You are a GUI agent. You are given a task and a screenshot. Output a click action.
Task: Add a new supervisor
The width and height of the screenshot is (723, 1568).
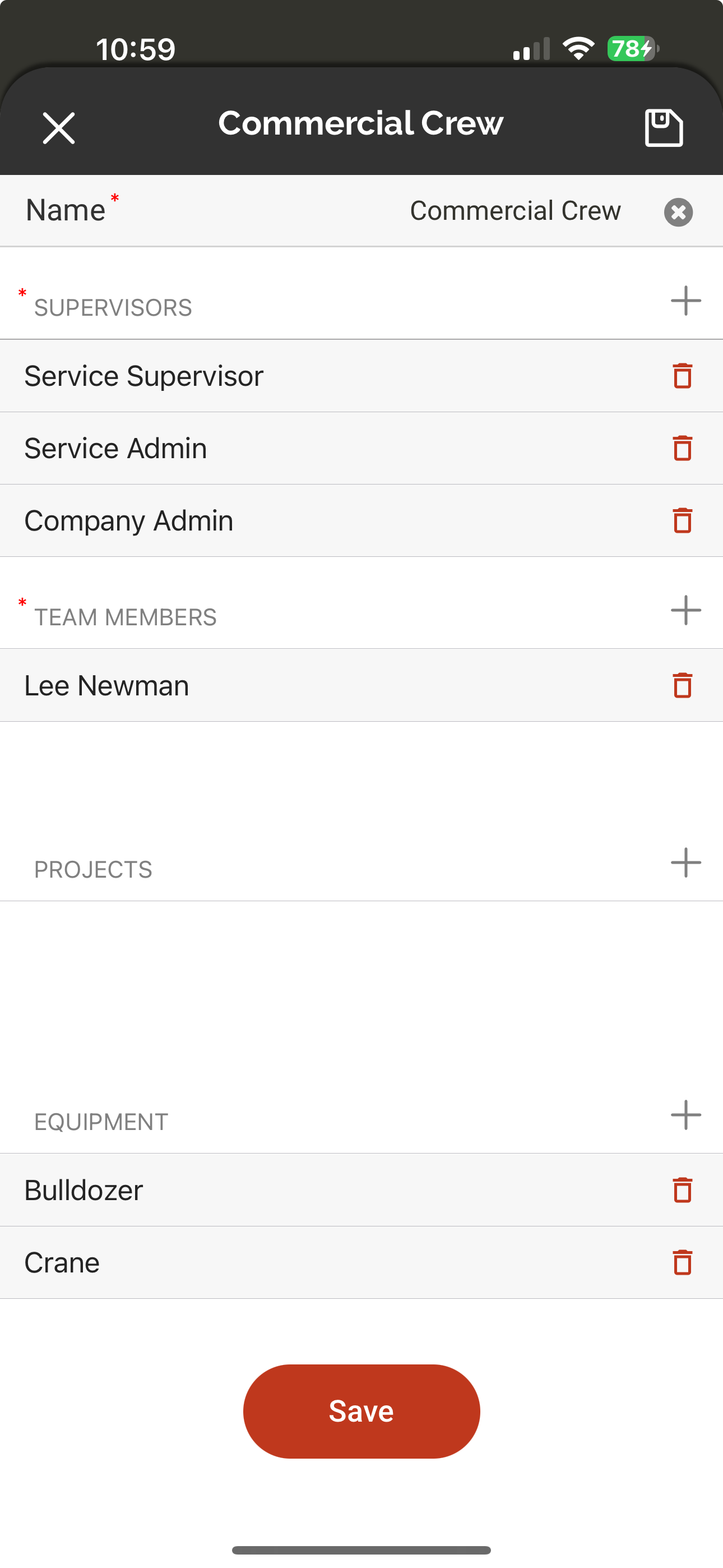(x=686, y=301)
